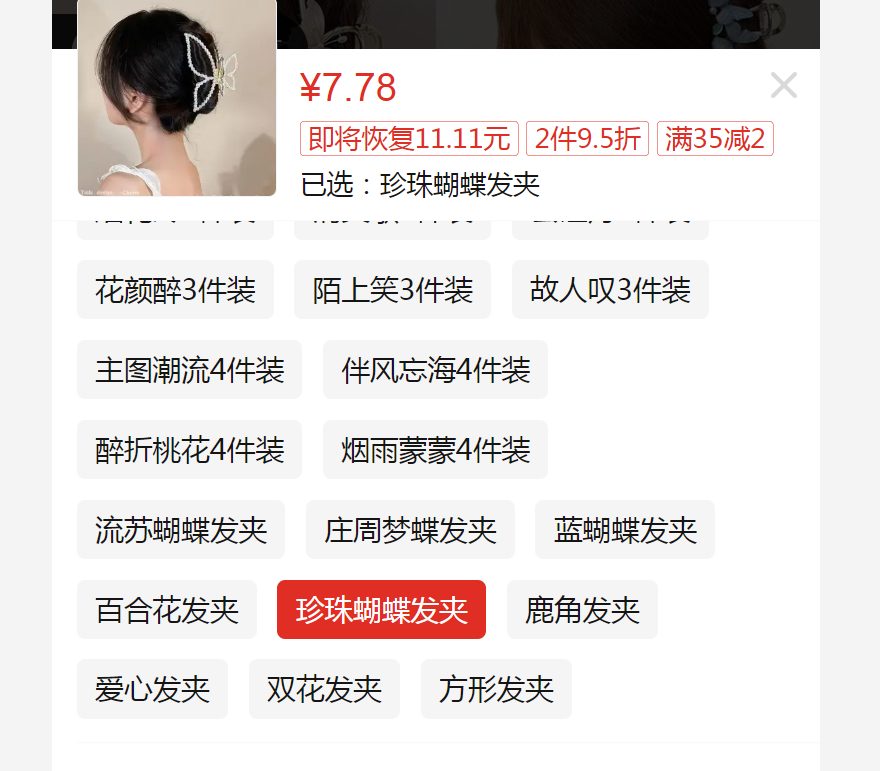The image size is (880, 771).
Task: Choose the 百合花发夹 style
Action: [x=167, y=610]
